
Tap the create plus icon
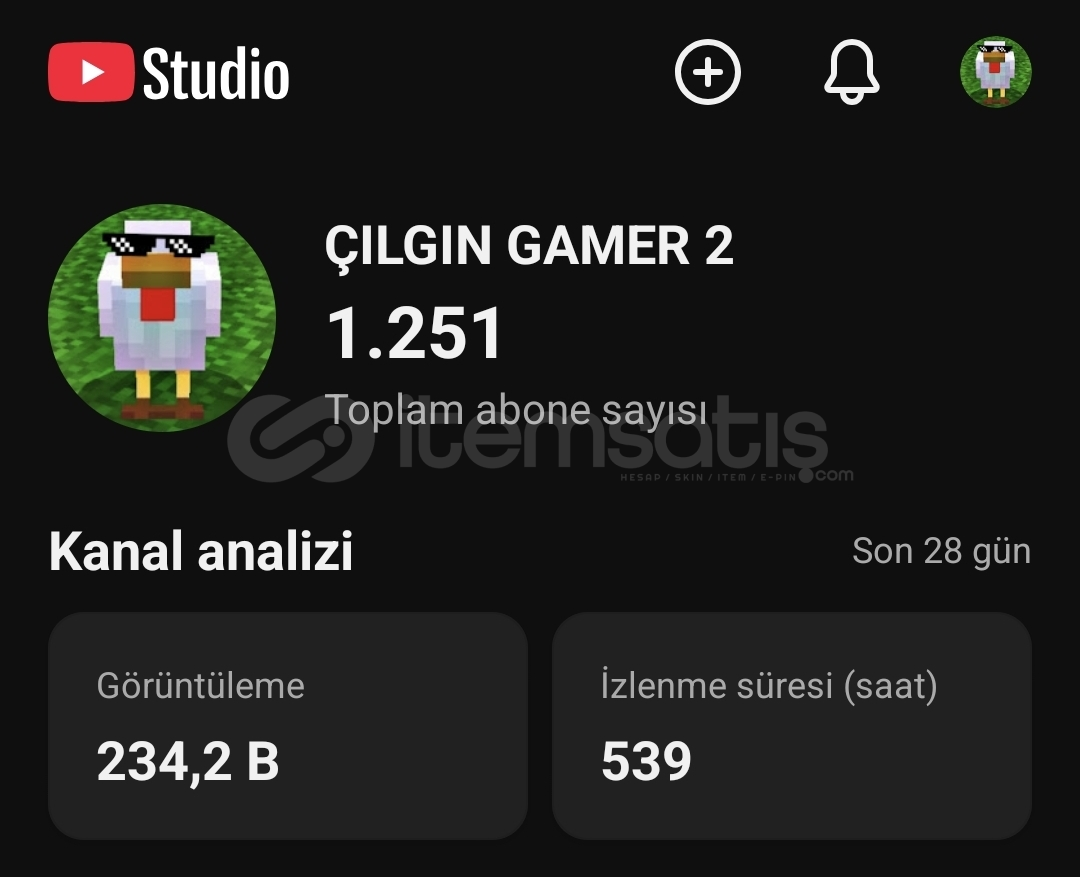[x=707, y=73]
